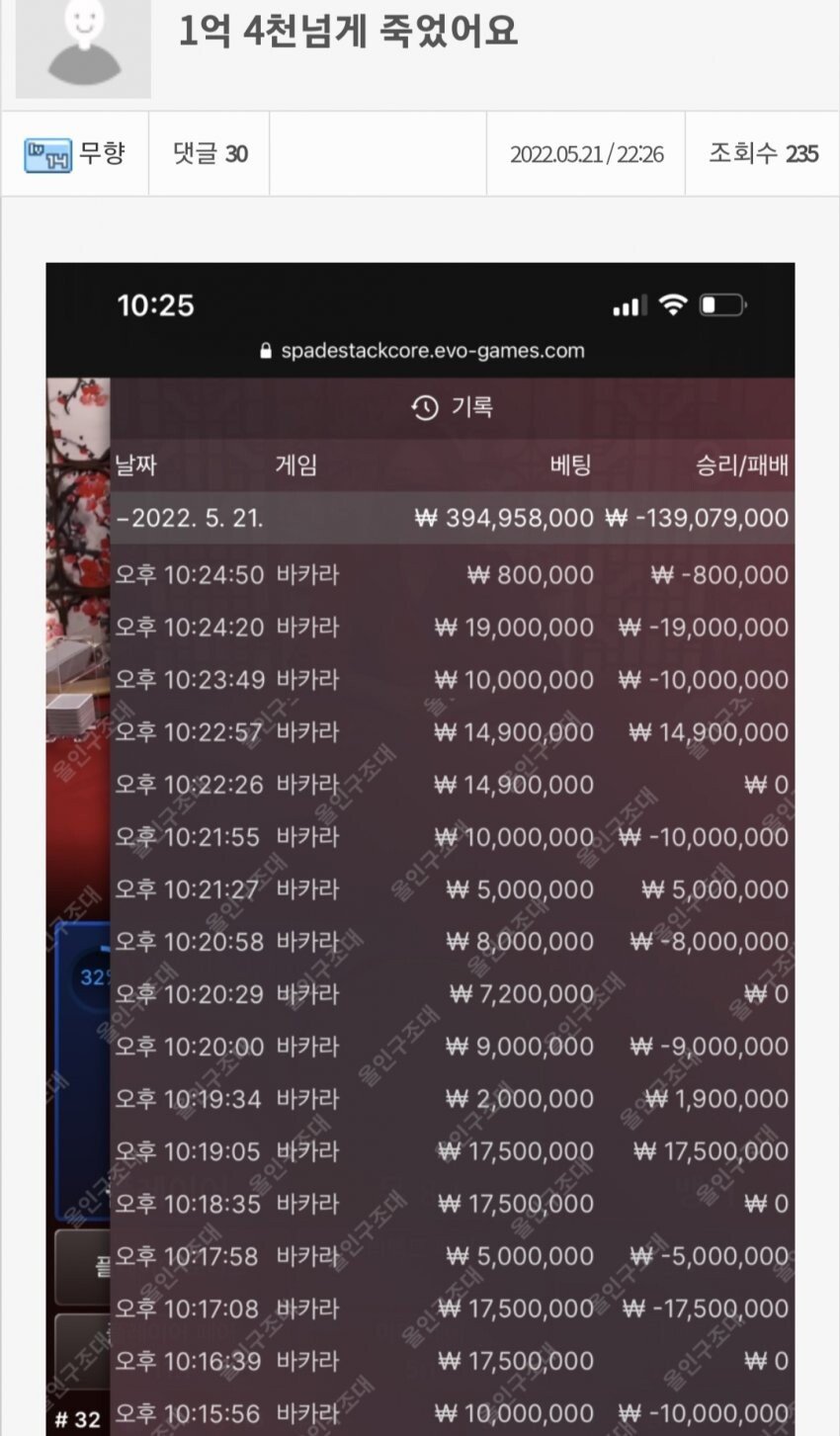Jump to the 댓글 30 comments

210,154
